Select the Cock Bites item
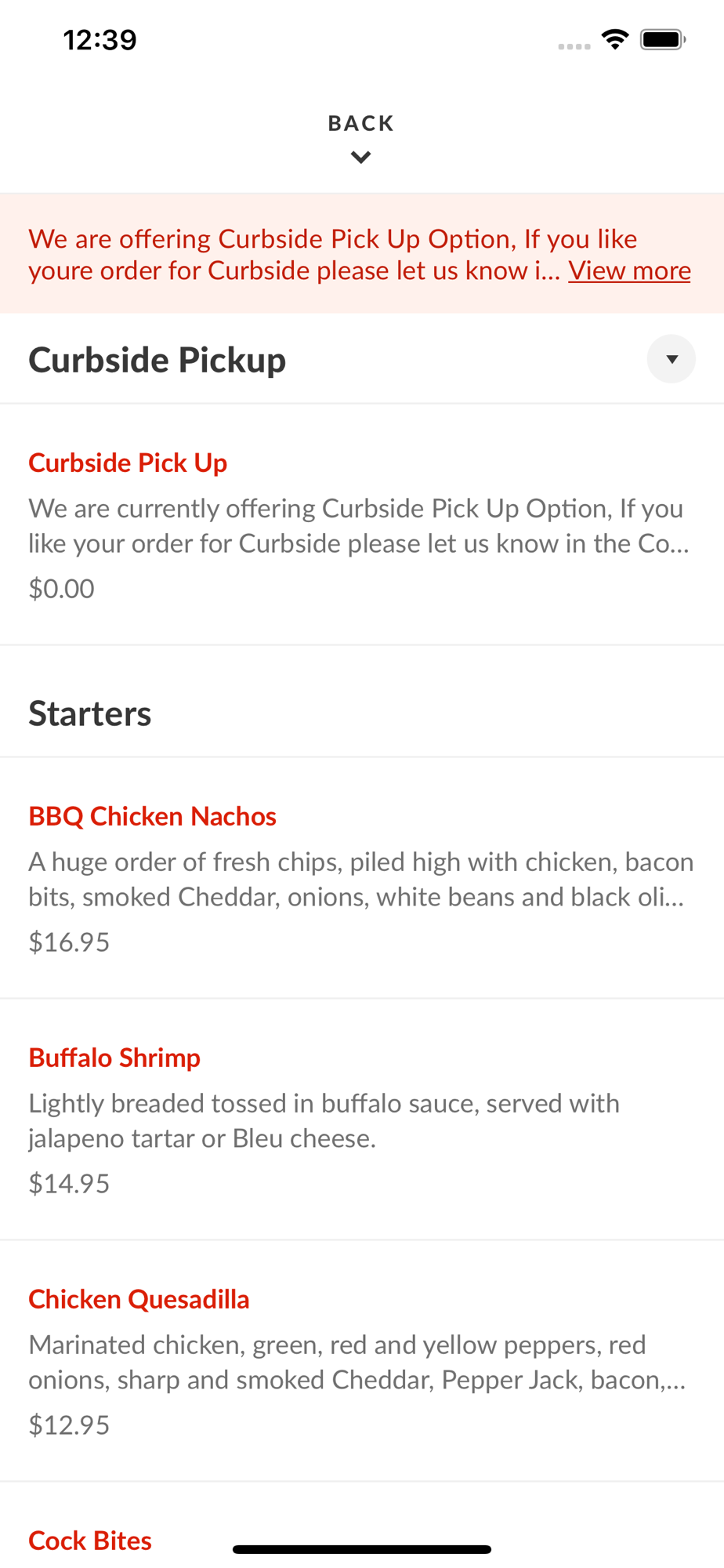The width and height of the screenshot is (724, 1568). (90, 1541)
